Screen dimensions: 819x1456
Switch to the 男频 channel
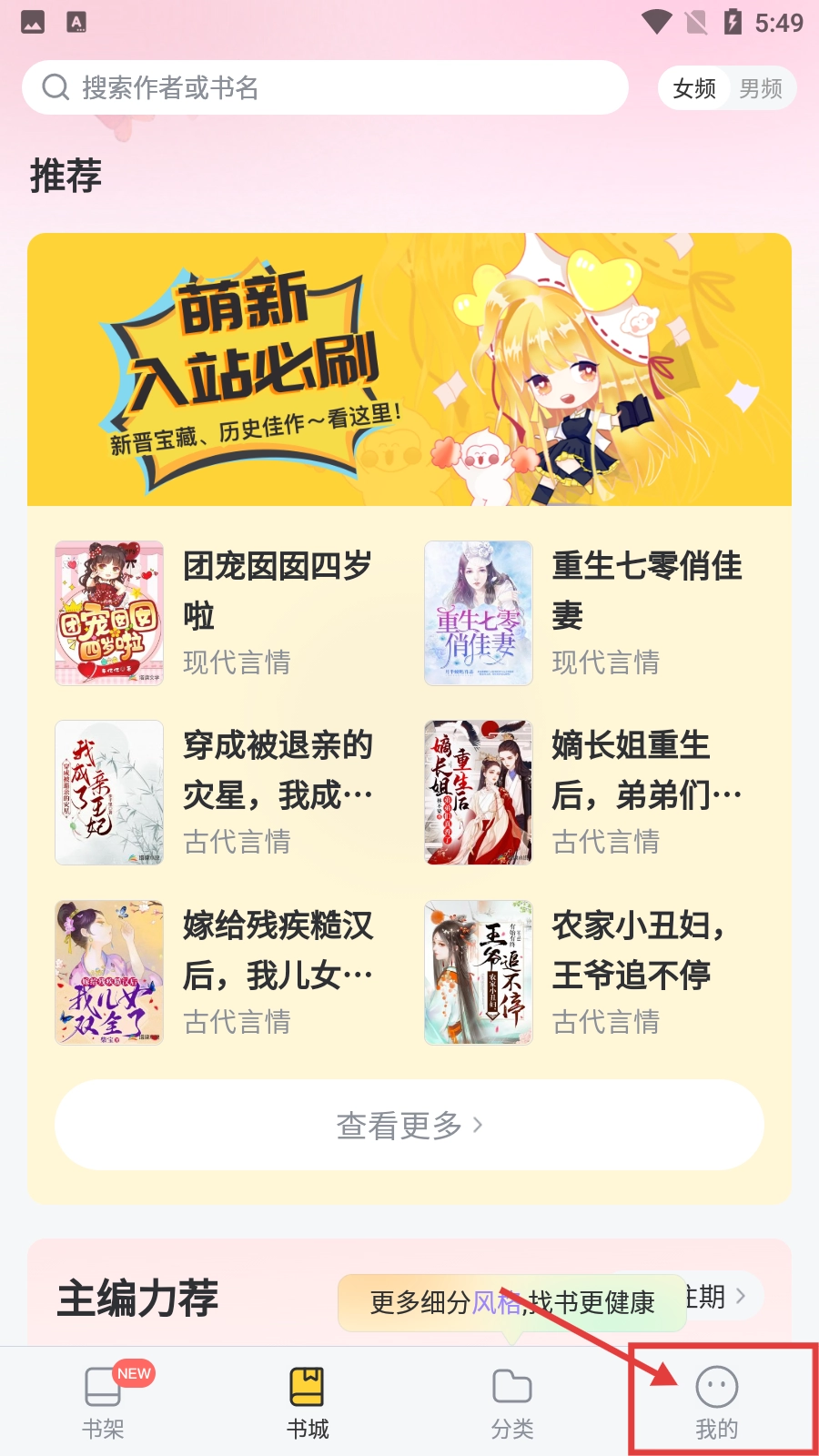(761, 88)
